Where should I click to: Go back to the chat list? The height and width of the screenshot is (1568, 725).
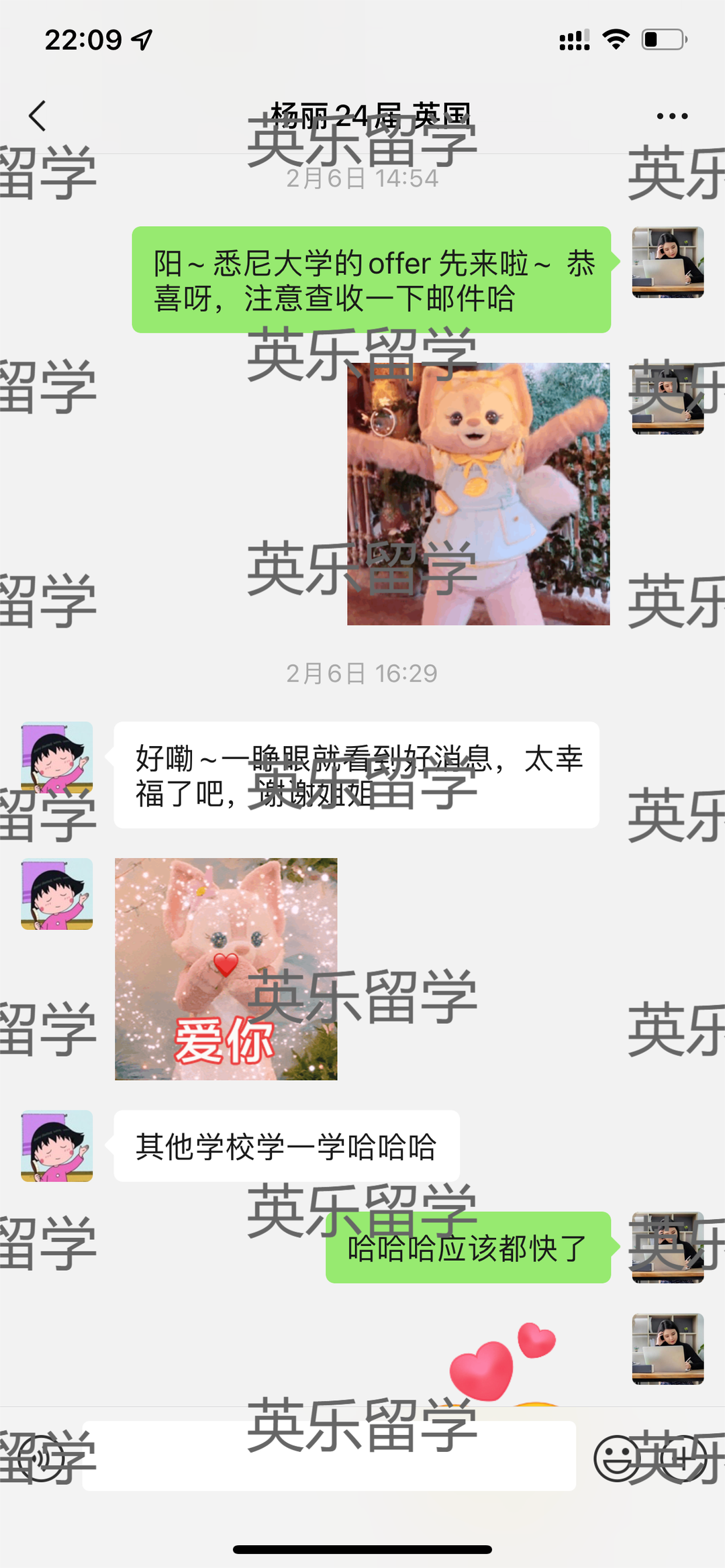(x=38, y=116)
